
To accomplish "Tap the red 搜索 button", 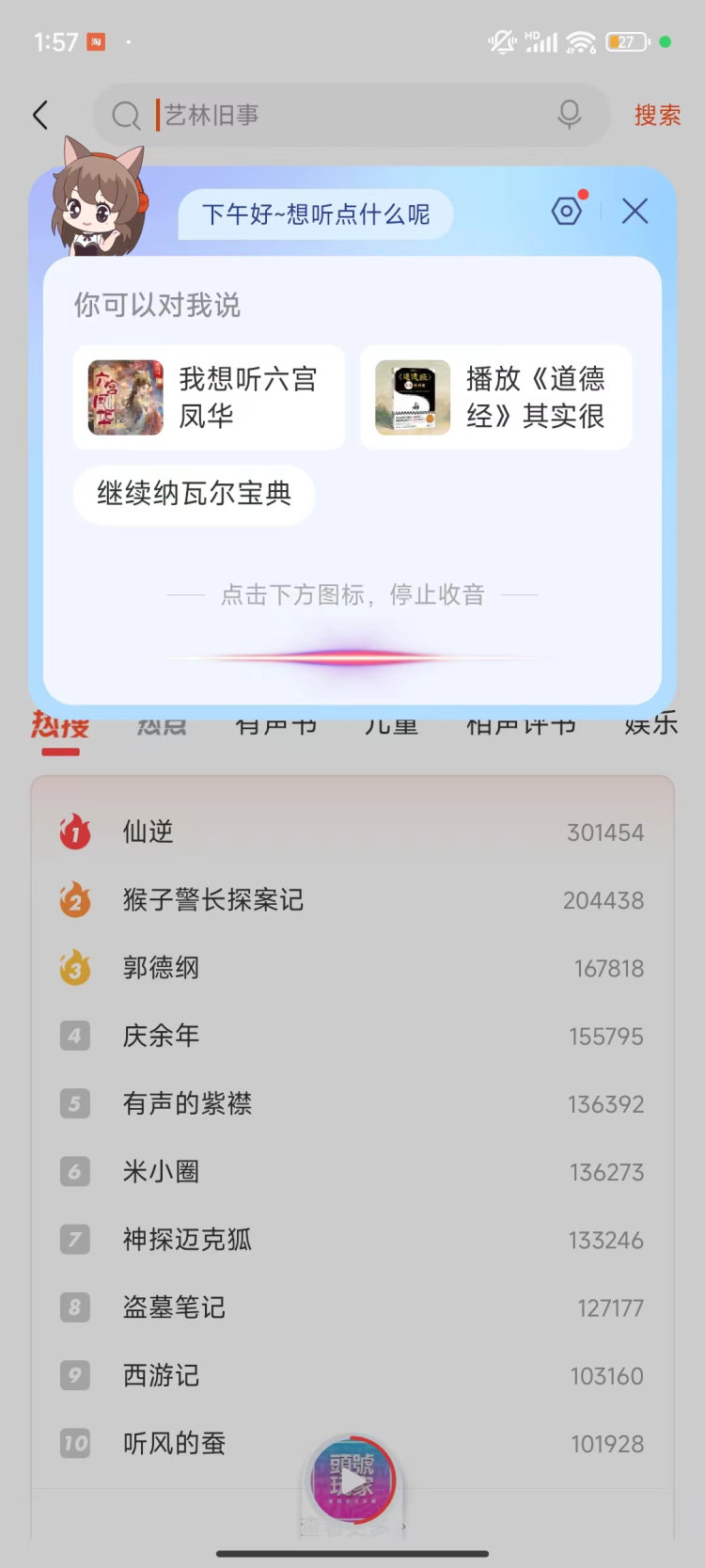I will tap(656, 116).
